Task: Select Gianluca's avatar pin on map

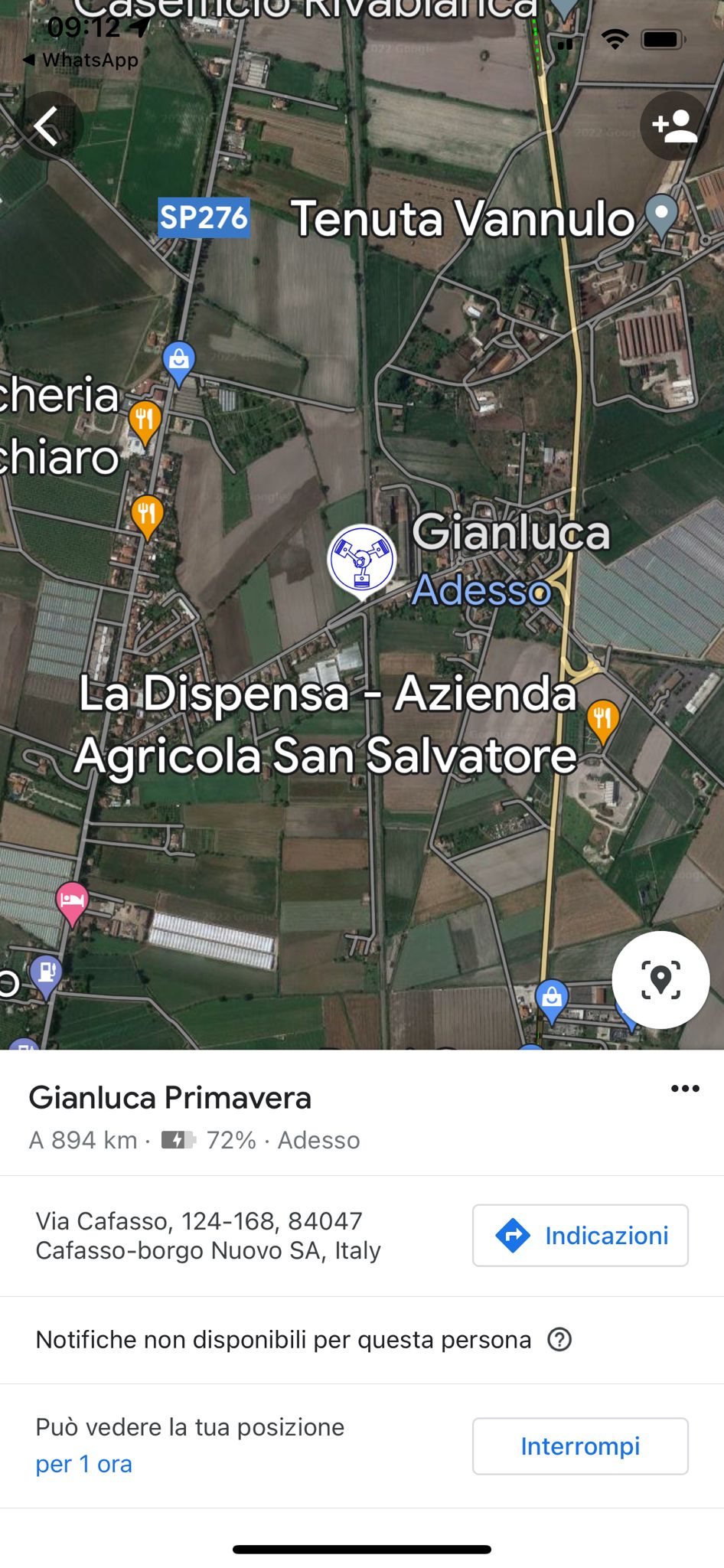Action: point(361,559)
